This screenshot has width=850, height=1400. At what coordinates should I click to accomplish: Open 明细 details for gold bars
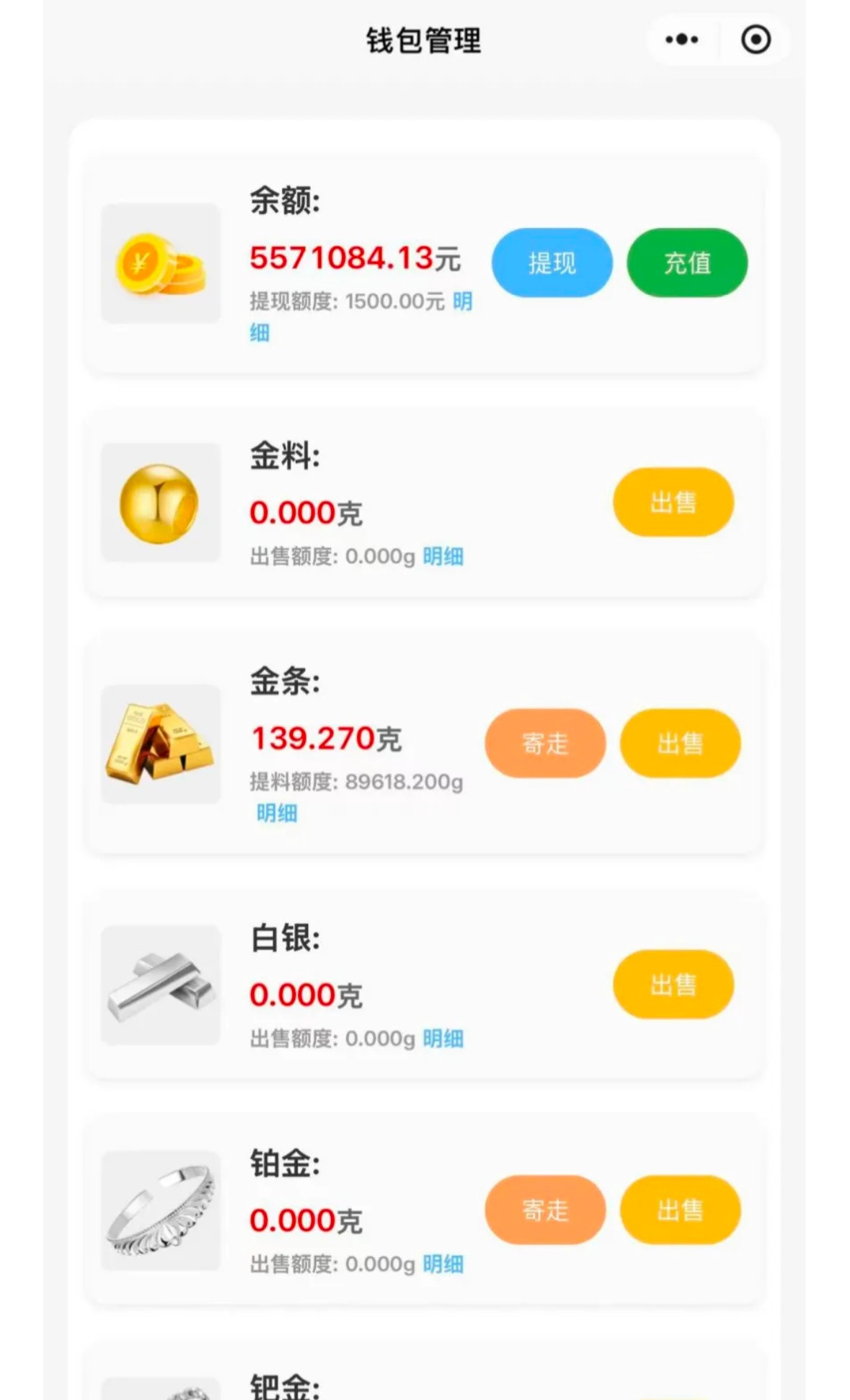pyautogui.click(x=276, y=813)
